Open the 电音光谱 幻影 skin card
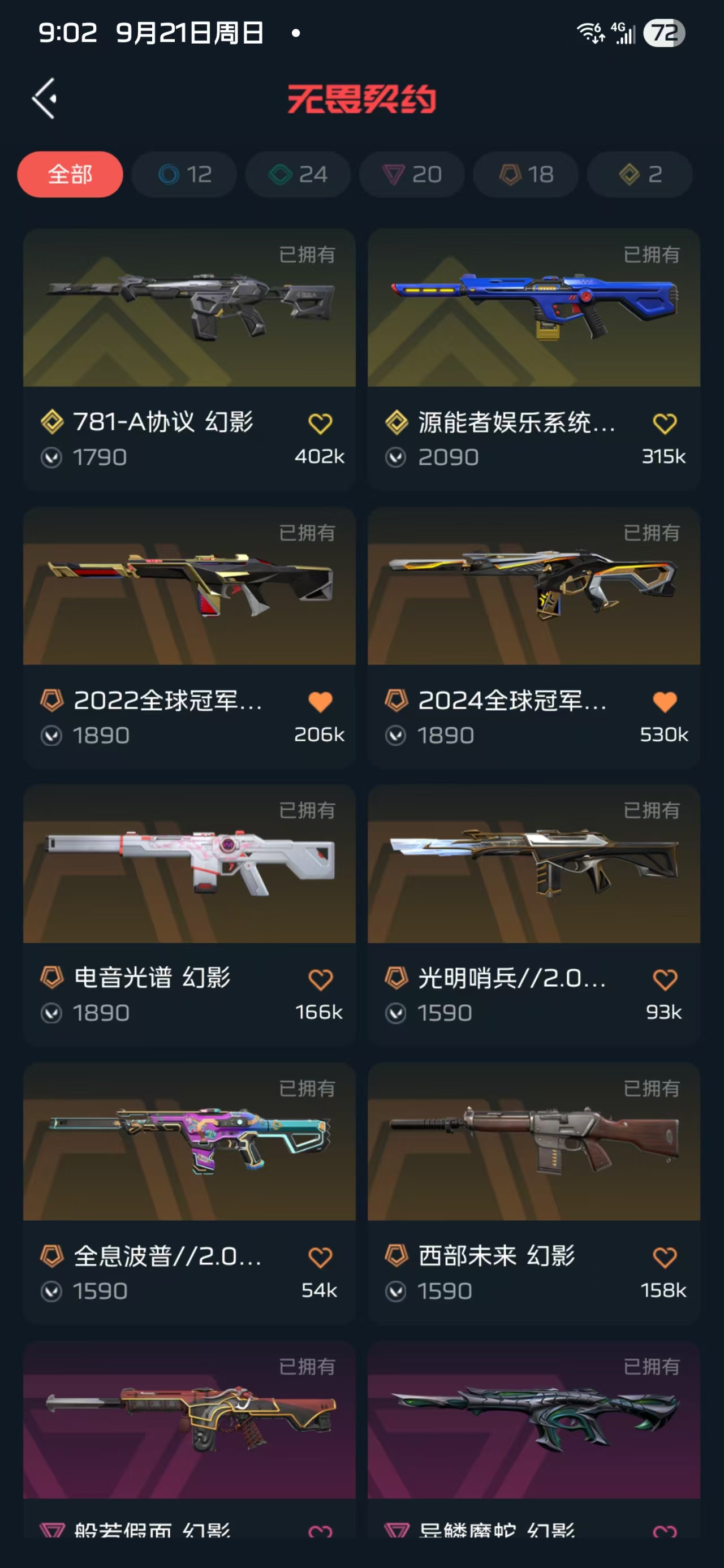Image resolution: width=724 pixels, height=1568 pixels. tap(189, 915)
